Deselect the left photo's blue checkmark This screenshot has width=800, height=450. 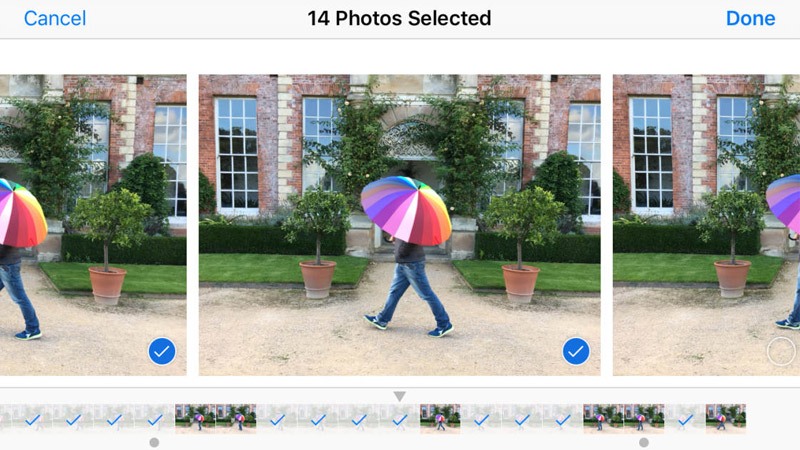point(162,351)
